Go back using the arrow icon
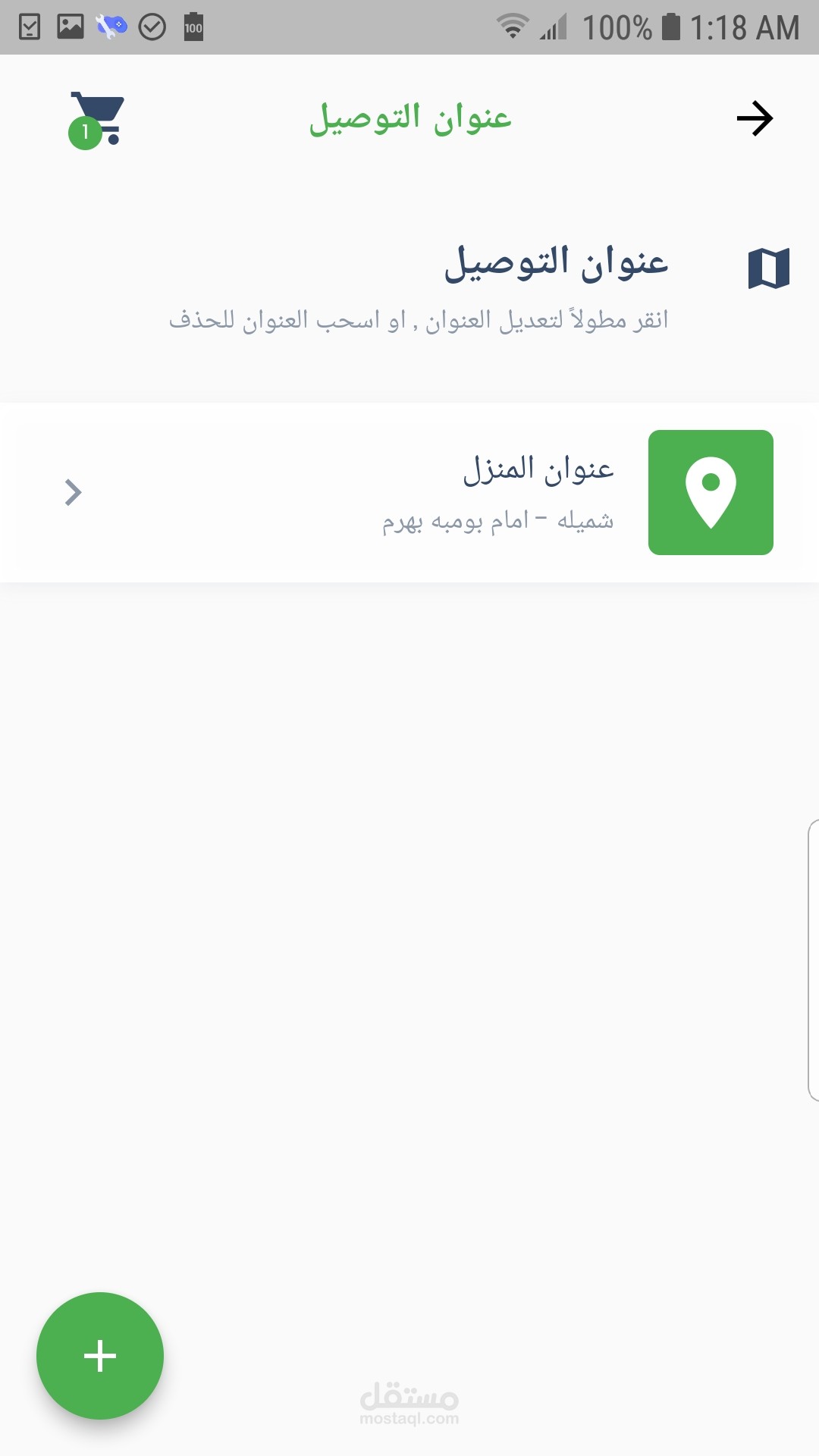This screenshot has height=1456, width=819. (x=754, y=118)
